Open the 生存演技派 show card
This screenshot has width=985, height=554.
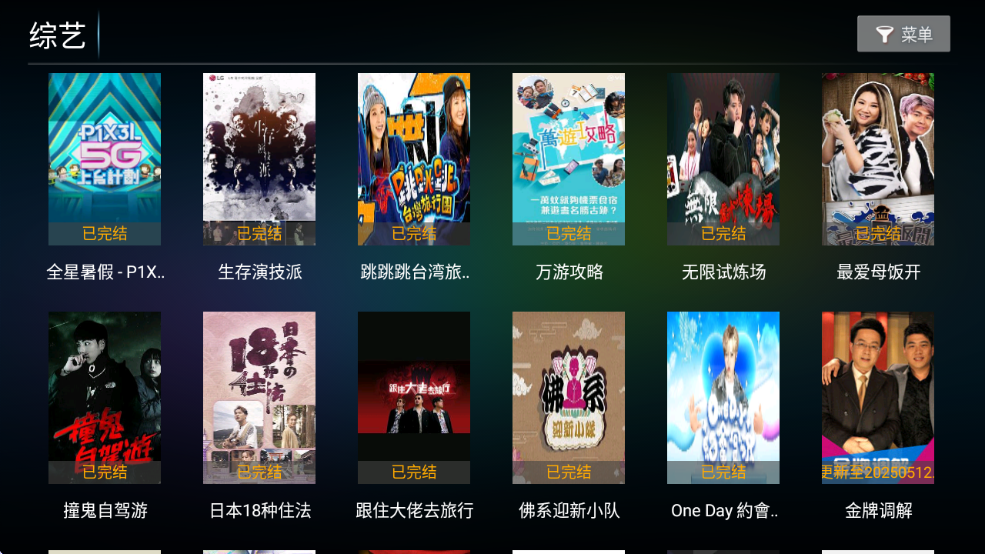click(259, 160)
